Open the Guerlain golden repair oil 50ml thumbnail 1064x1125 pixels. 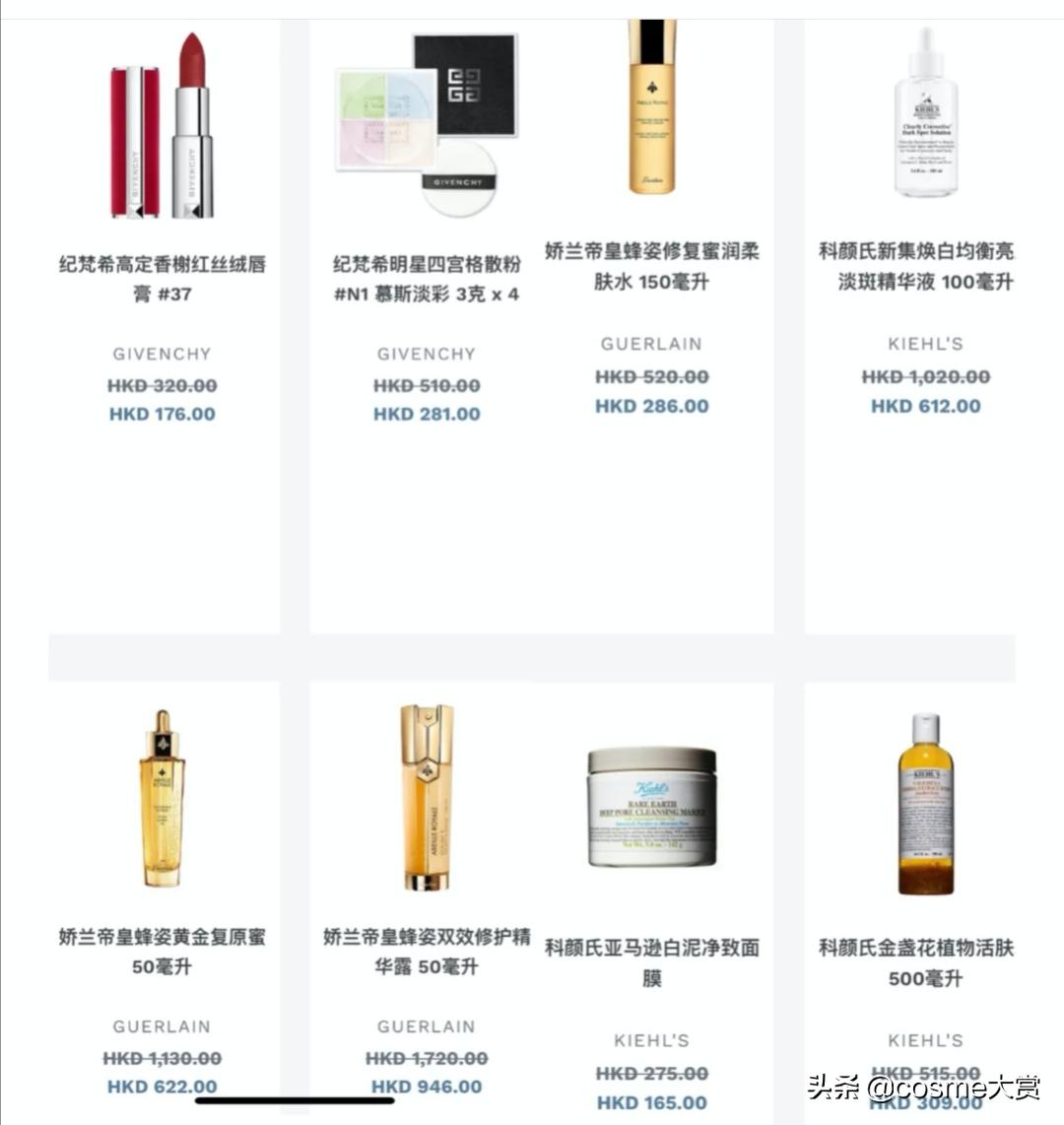(x=161, y=798)
